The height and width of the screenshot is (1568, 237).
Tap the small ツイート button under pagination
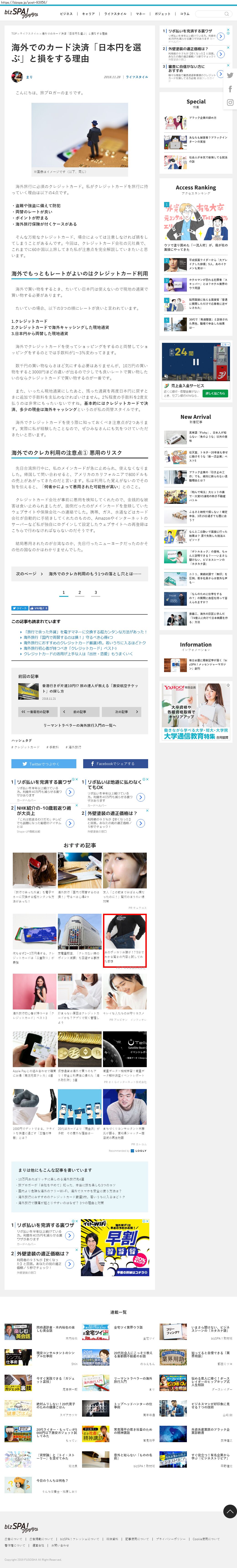point(19,608)
